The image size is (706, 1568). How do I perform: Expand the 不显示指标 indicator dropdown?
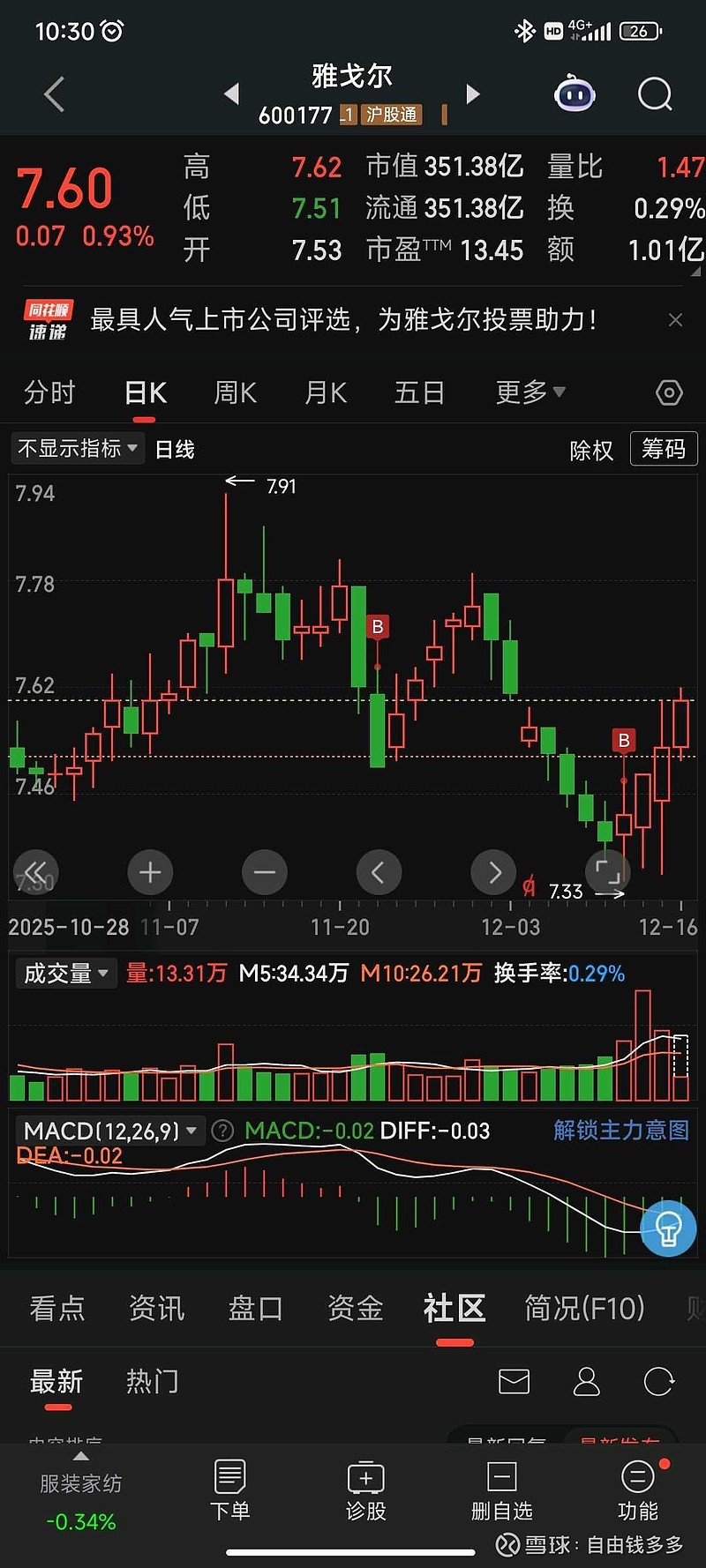point(78,449)
